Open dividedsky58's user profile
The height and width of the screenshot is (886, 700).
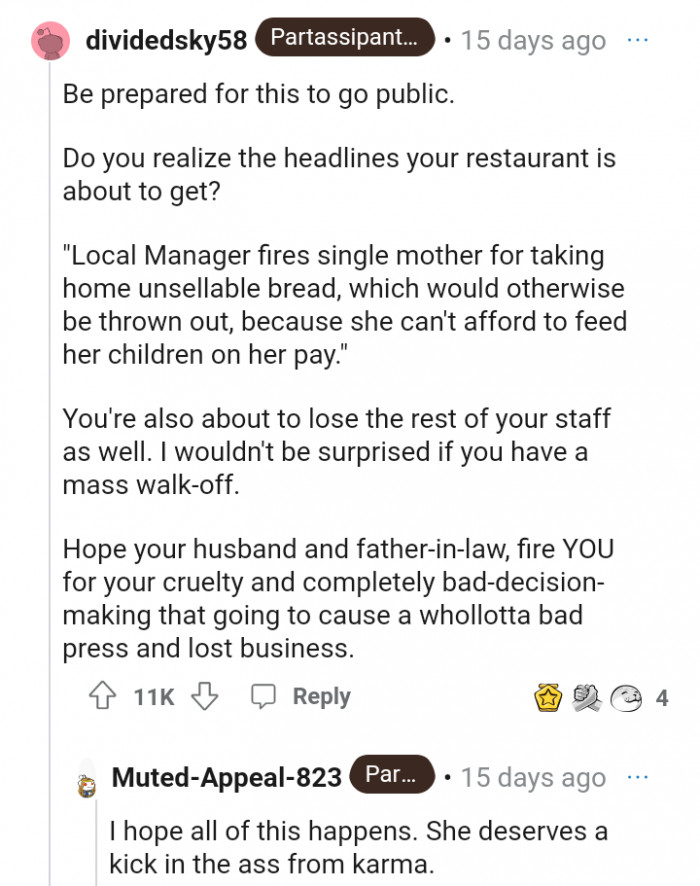(166, 40)
